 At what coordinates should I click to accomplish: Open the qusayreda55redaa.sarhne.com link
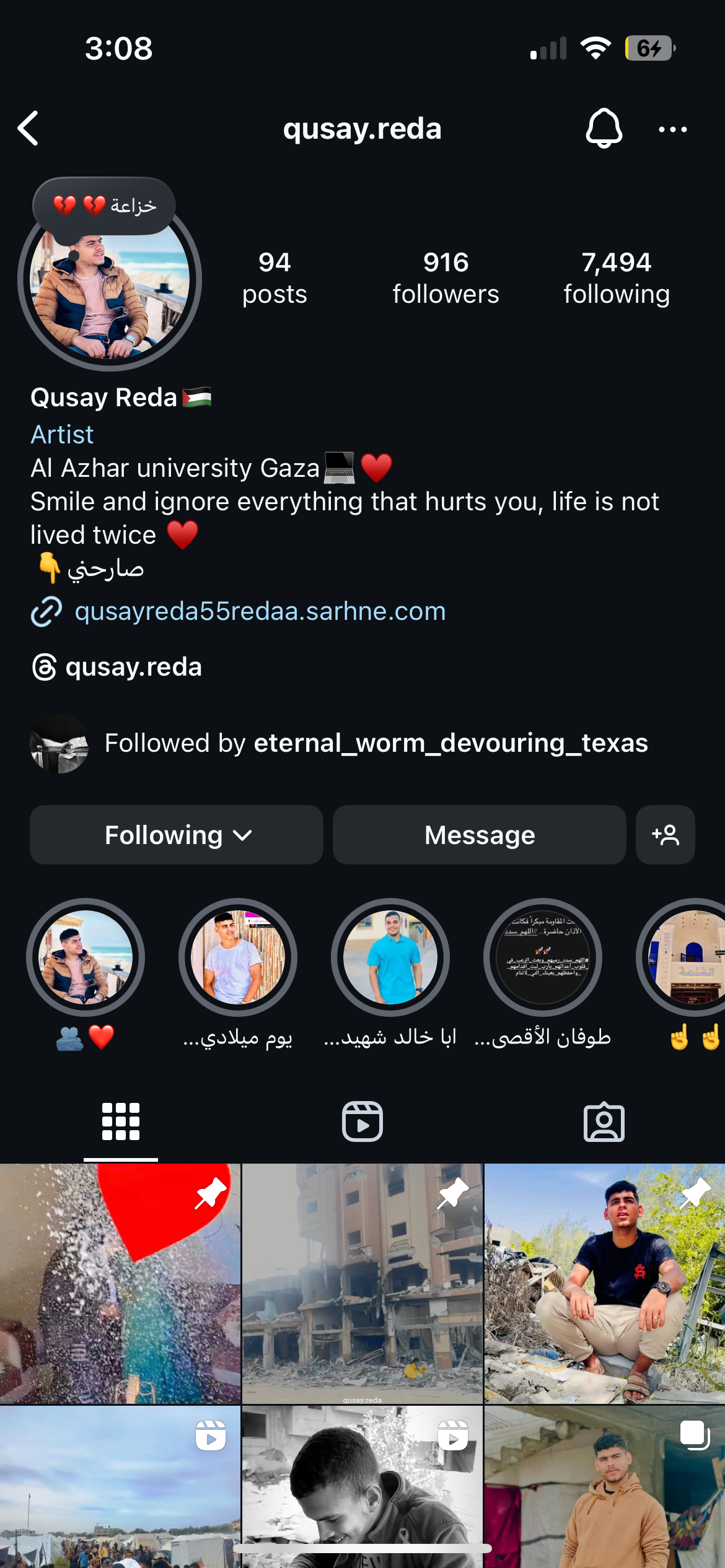tap(260, 611)
